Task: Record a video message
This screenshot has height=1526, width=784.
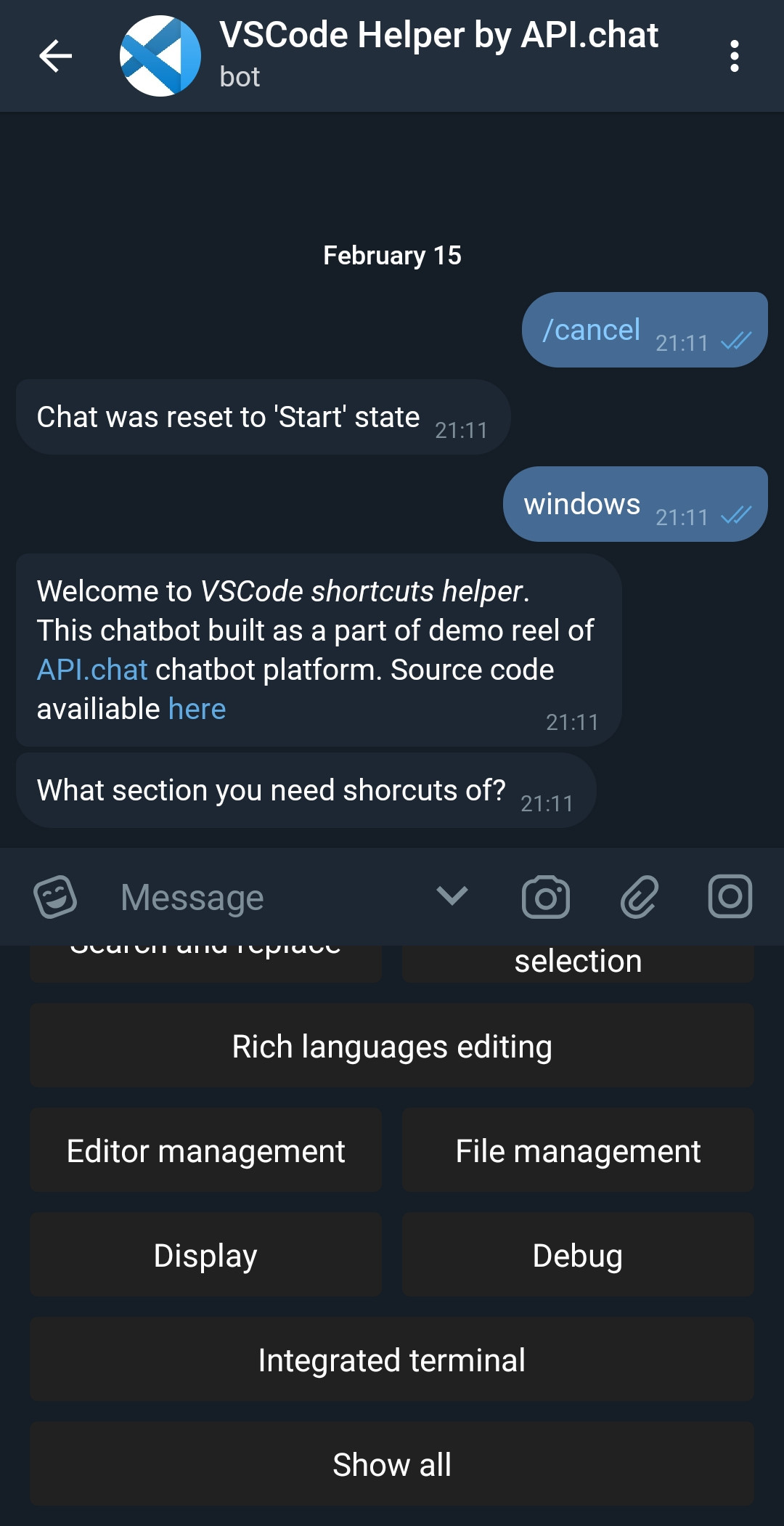Action: point(730,897)
